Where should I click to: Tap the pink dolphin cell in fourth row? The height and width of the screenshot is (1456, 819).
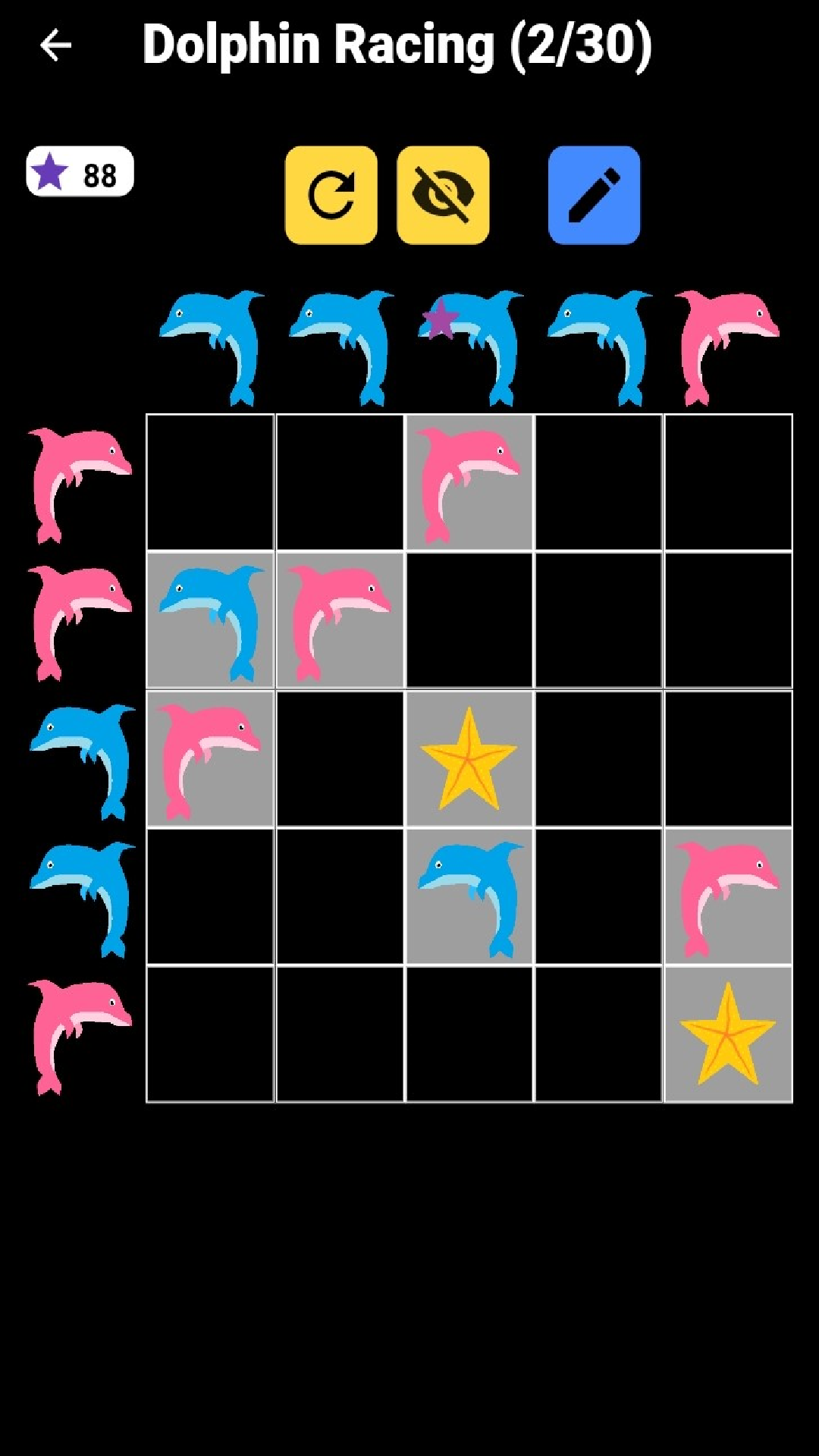[x=728, y=896]
